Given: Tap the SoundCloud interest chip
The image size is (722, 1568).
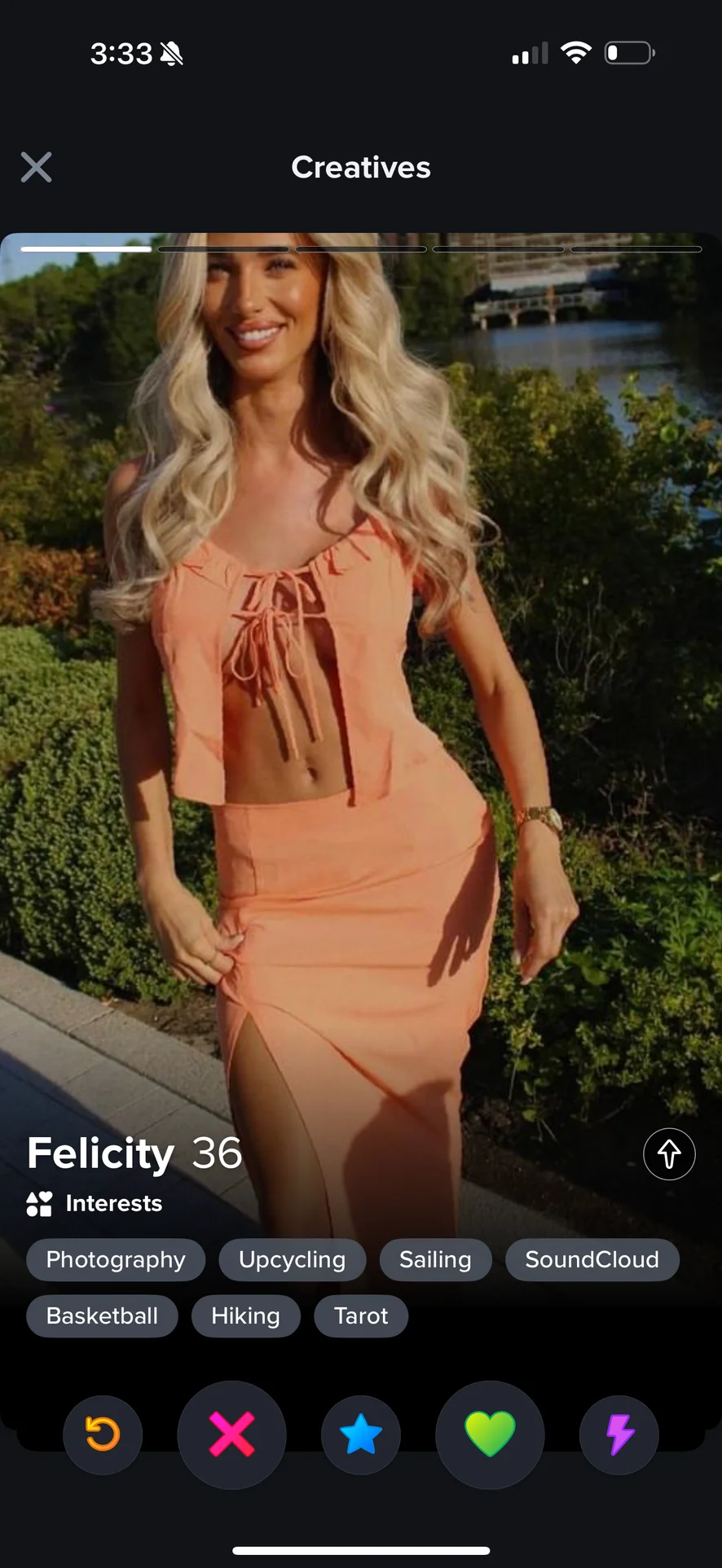Looking at the screenshot, I should [592, 1260].
